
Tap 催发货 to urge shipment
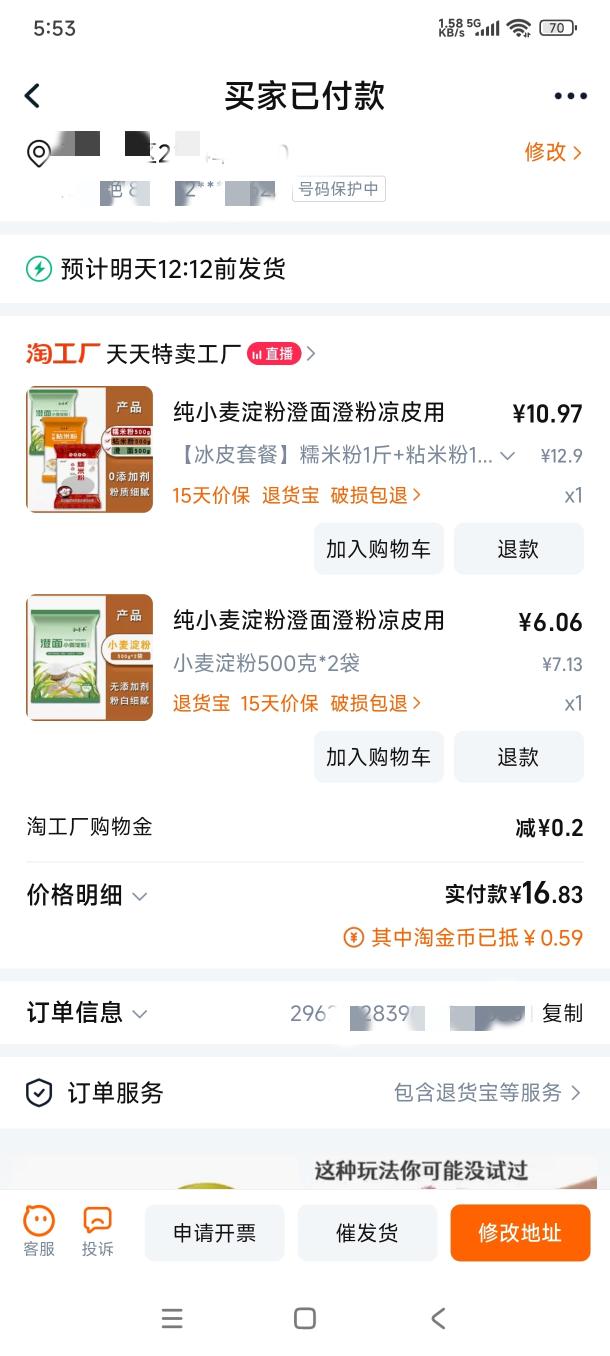point(367,1233)
